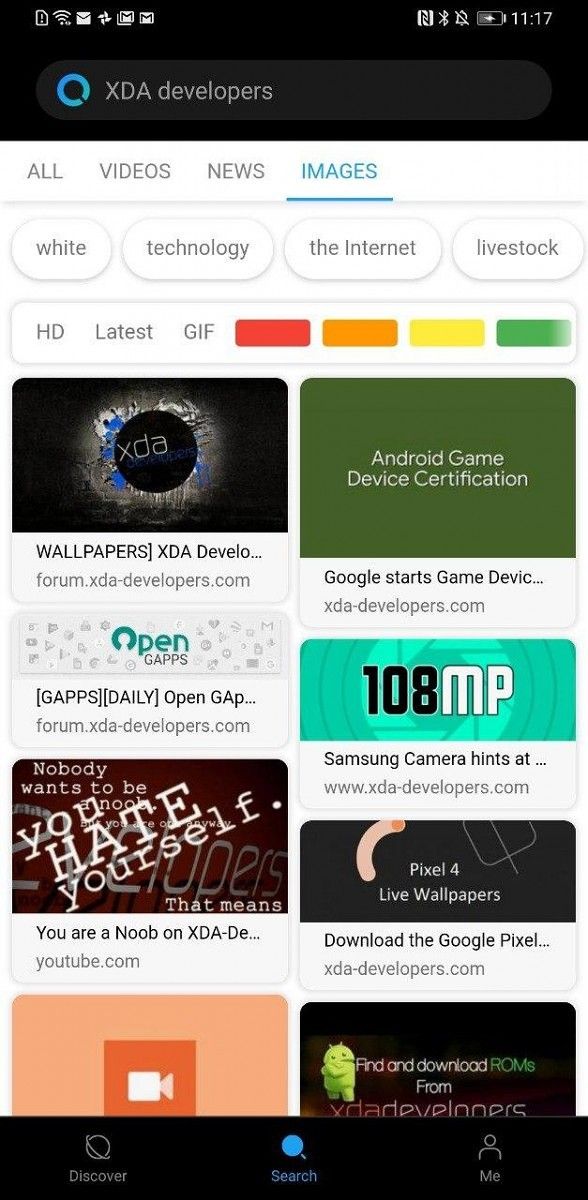Filter images by Latest

pos(124,332)
